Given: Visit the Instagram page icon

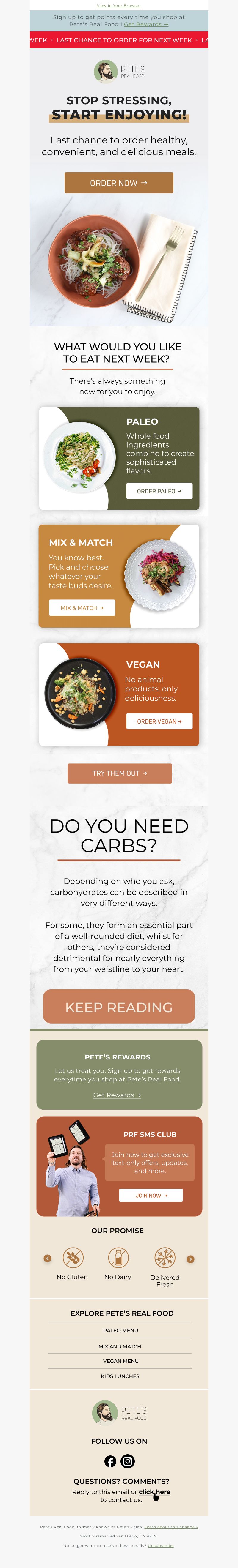Looking at the screenshot, I should [x=128, y=1461].
